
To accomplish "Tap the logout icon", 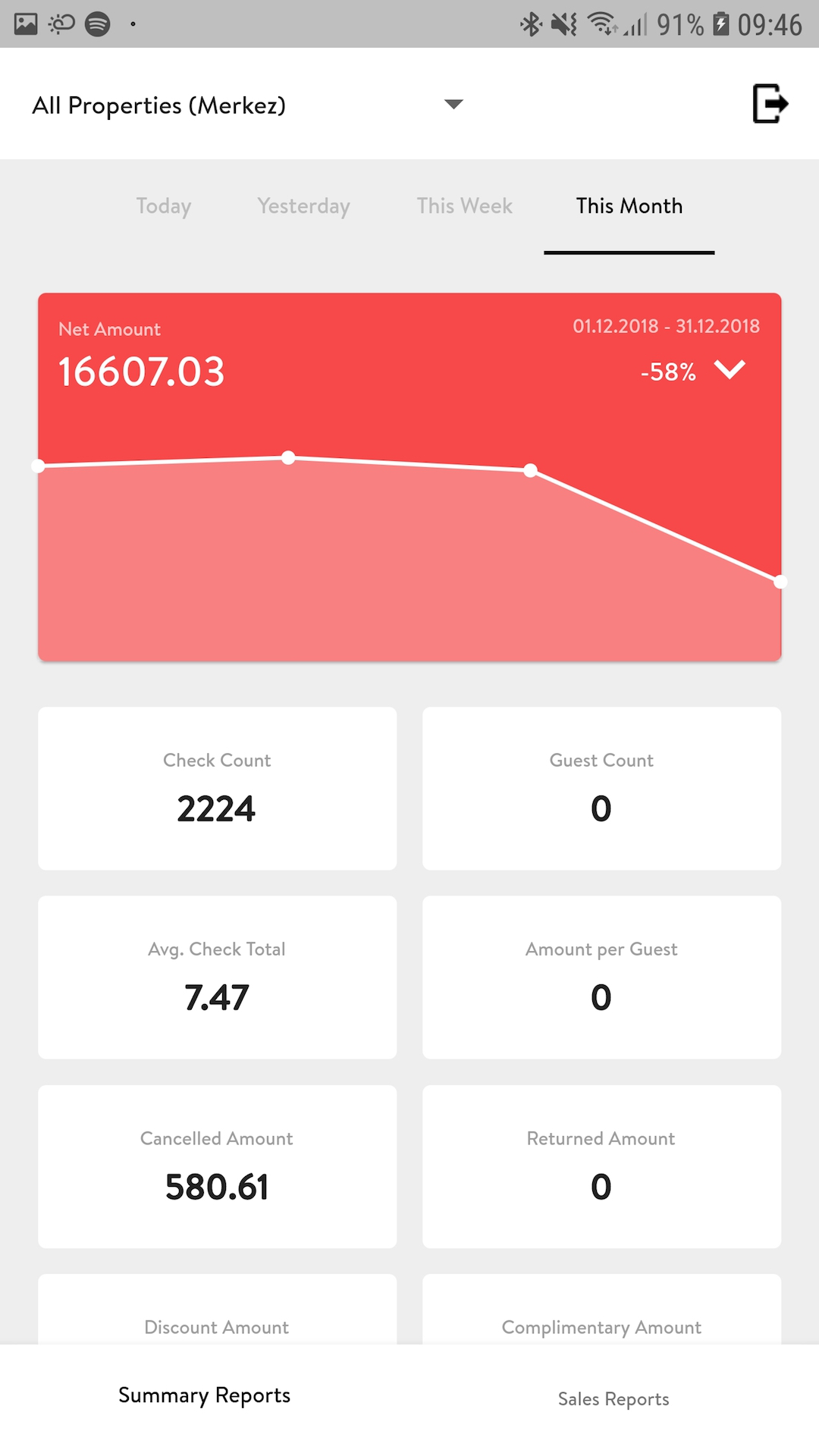I will pos(770,104).
